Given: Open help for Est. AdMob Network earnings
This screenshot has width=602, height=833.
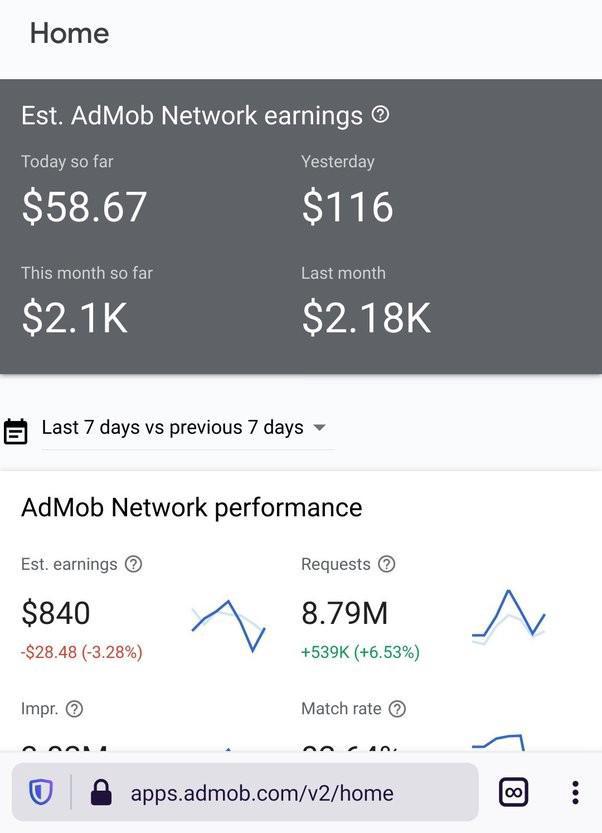Looking at the screenshot, I should pos(380,115).
